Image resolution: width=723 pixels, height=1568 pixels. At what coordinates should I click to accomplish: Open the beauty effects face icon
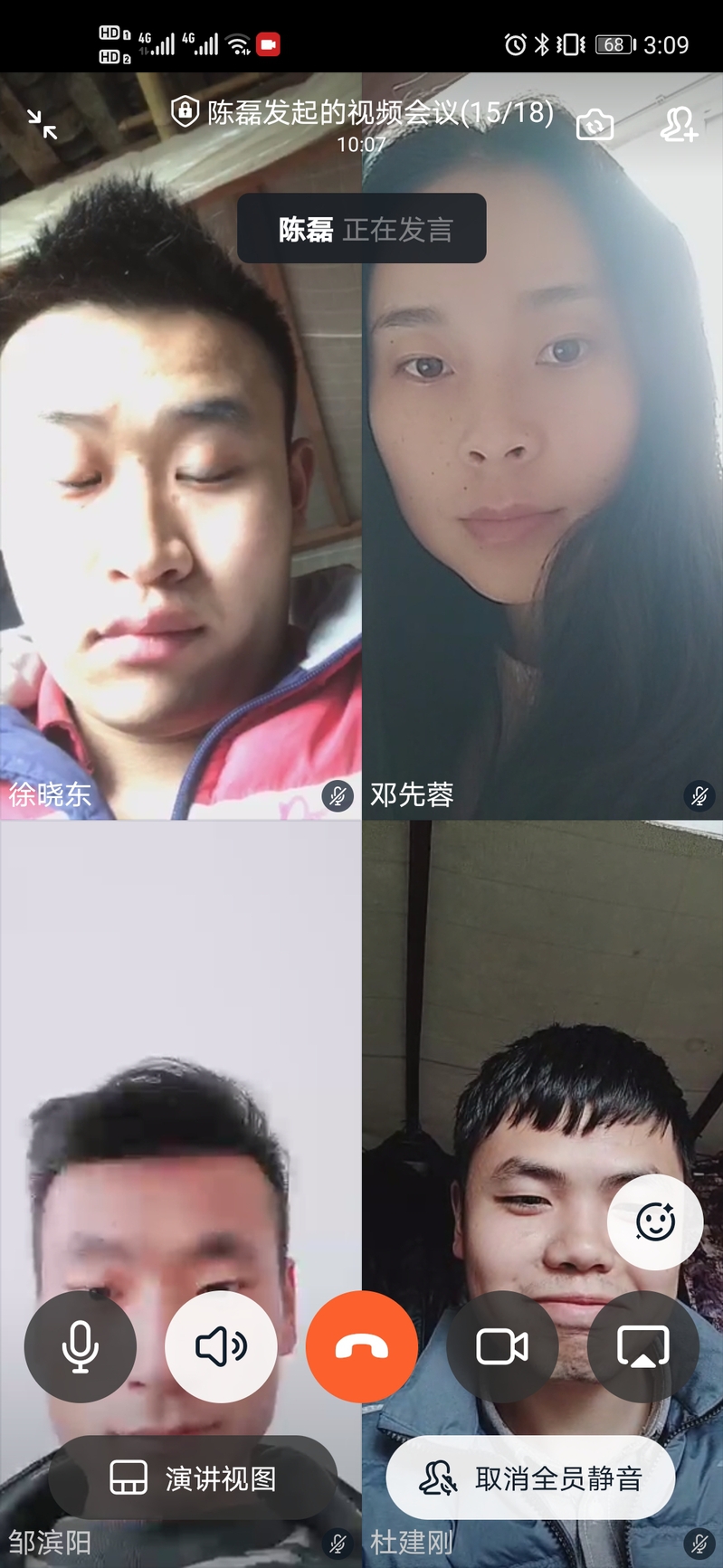click(x=655, y=1221)
